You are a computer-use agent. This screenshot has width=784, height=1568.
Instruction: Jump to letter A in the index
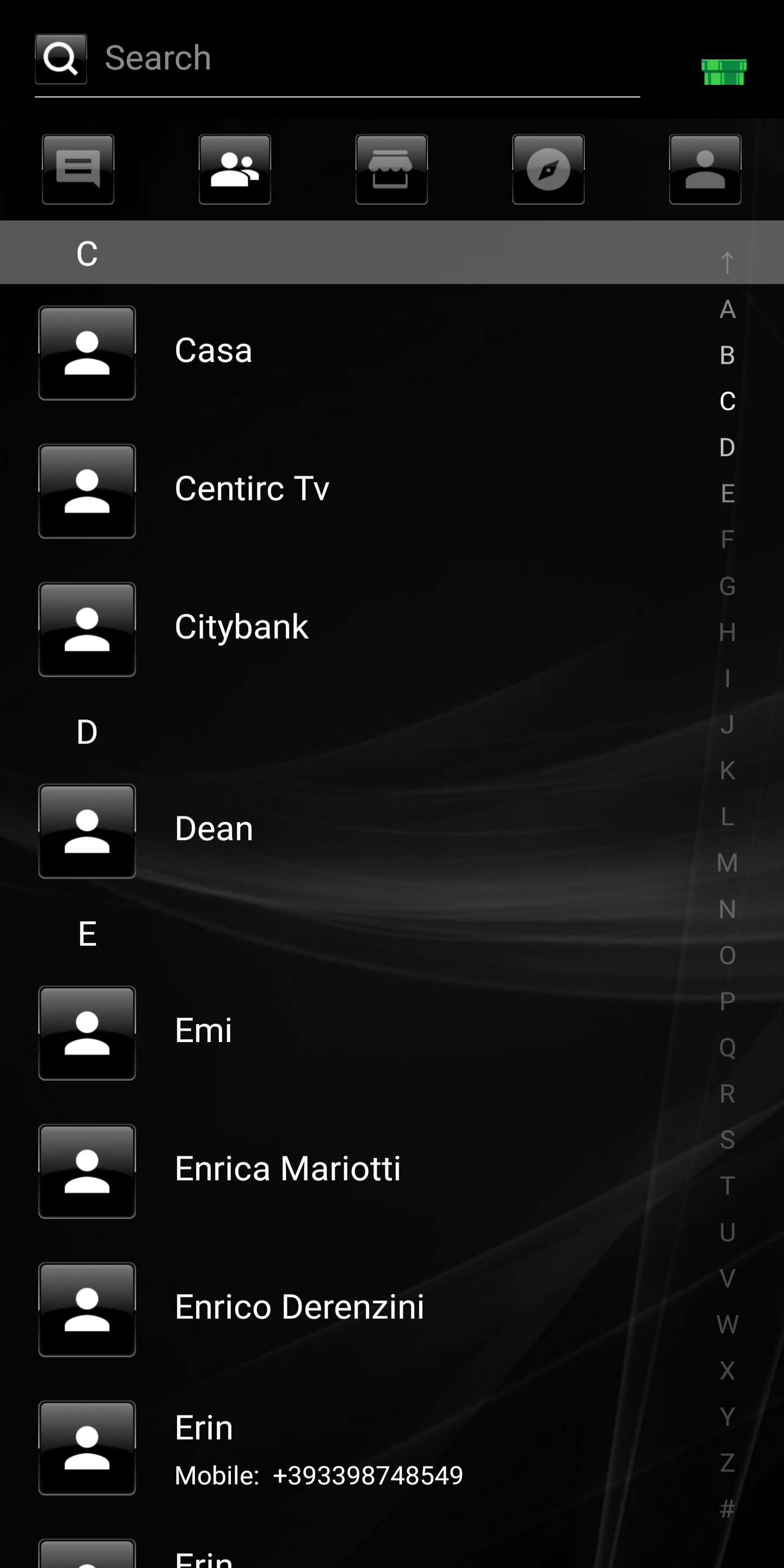coord(727,309)
